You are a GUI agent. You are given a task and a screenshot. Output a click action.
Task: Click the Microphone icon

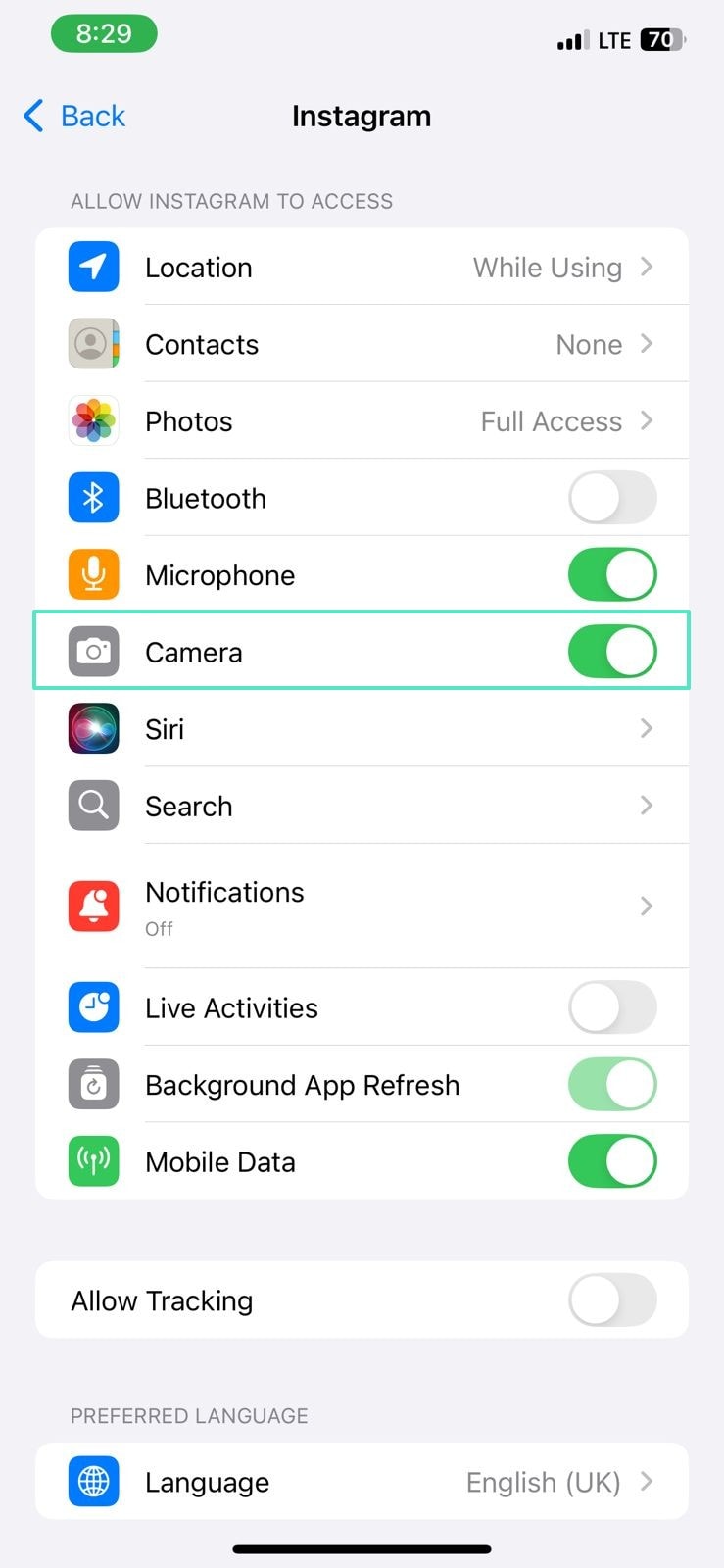(x=92, y=574)
